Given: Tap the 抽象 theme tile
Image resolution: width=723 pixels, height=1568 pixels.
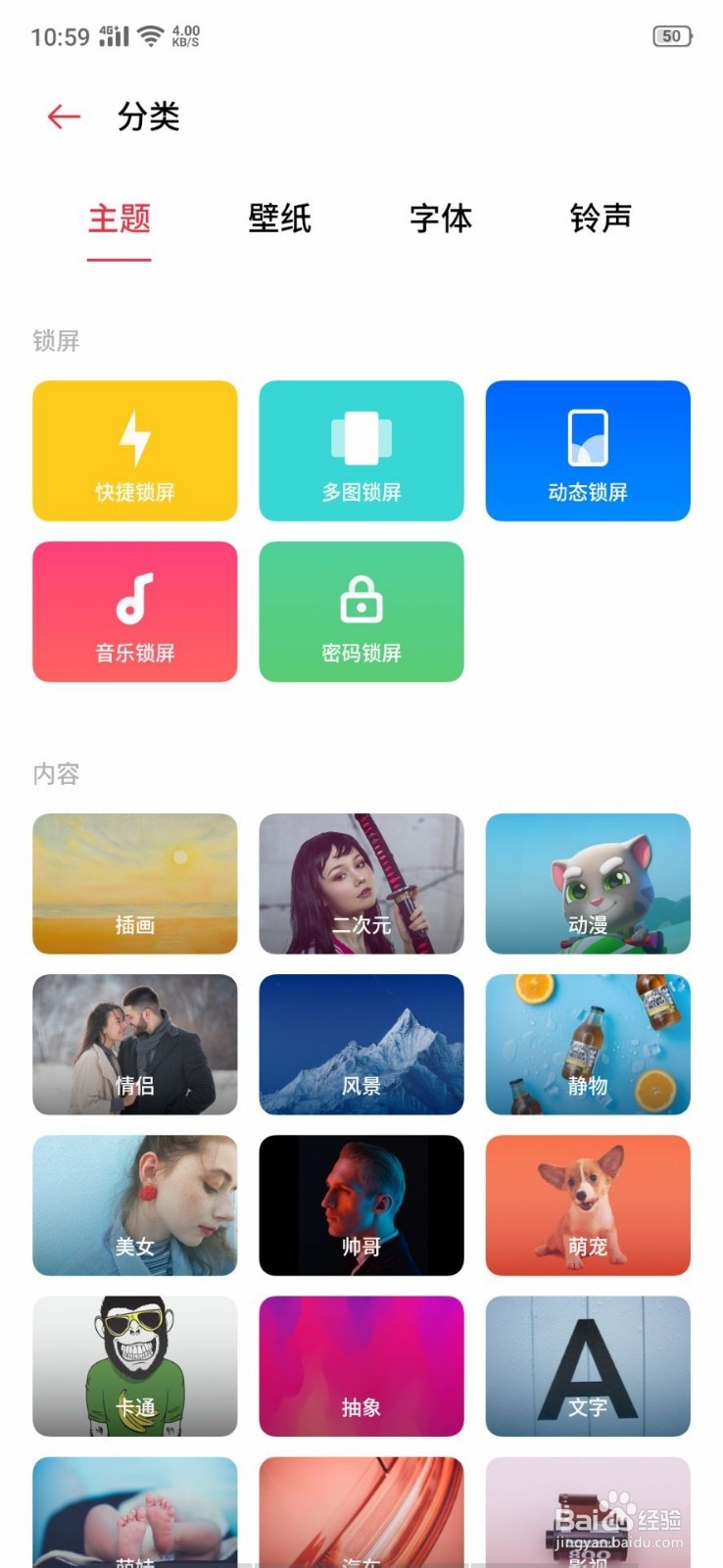Looking at the screenshot, I should 361,1366.
